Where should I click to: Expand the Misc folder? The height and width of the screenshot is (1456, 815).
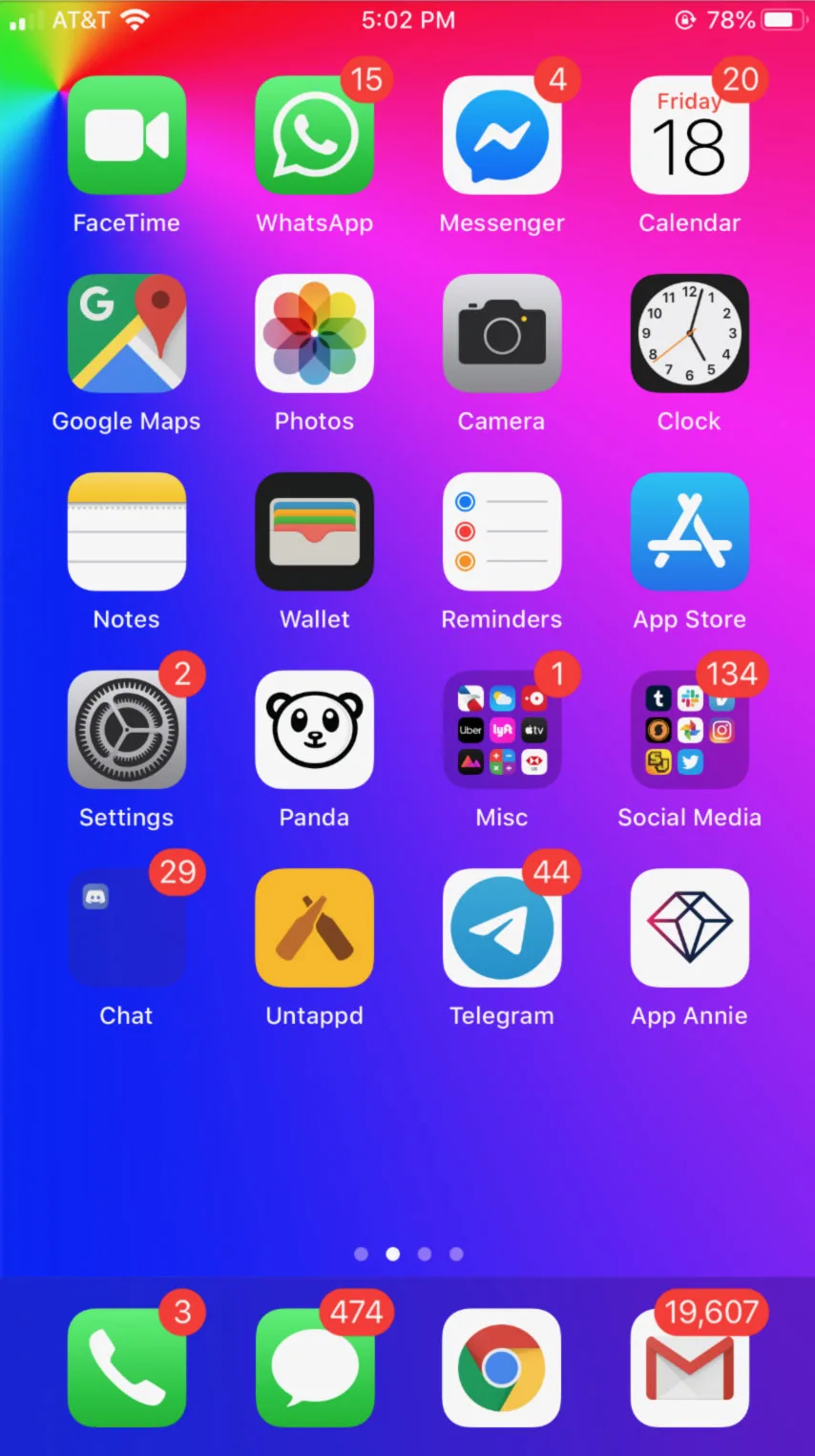(x=502, y=730)
